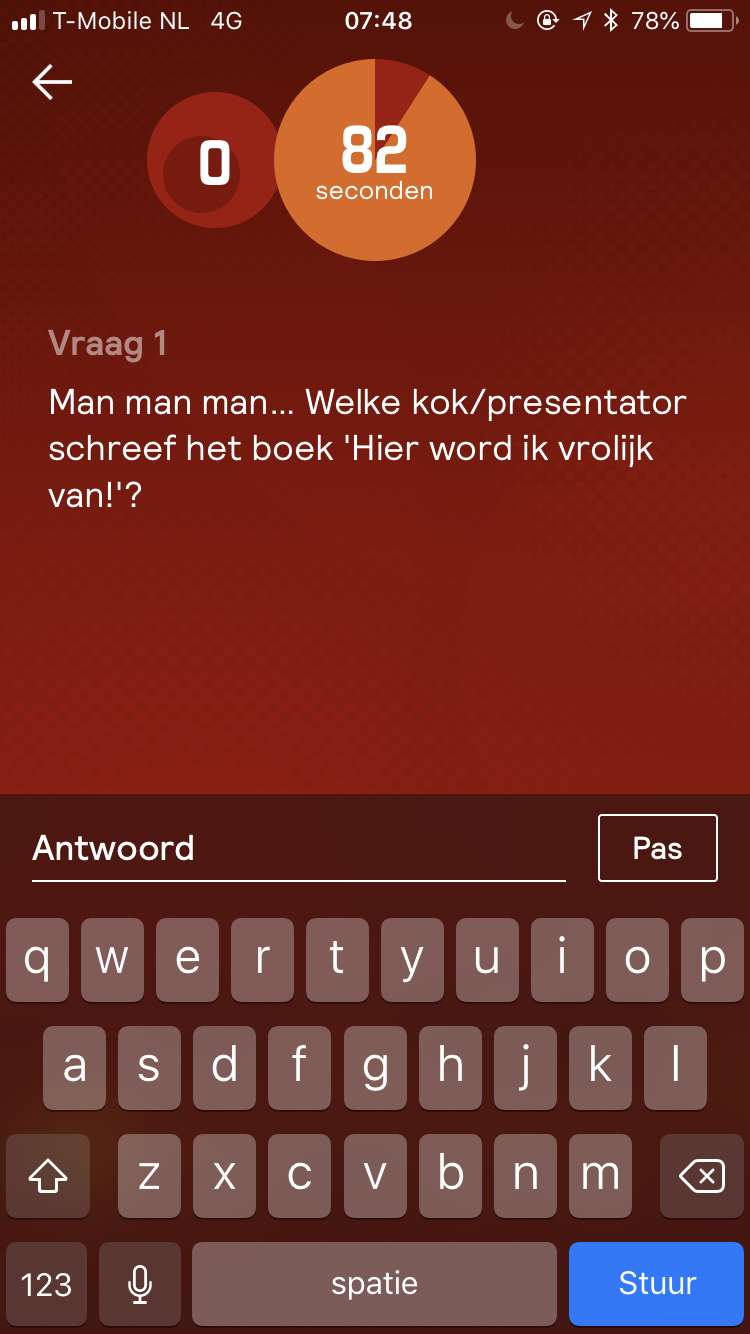This screenshot has height=1334, width=750.
Task: Submit the answer with Stuur
Action: coord(657,1283)
